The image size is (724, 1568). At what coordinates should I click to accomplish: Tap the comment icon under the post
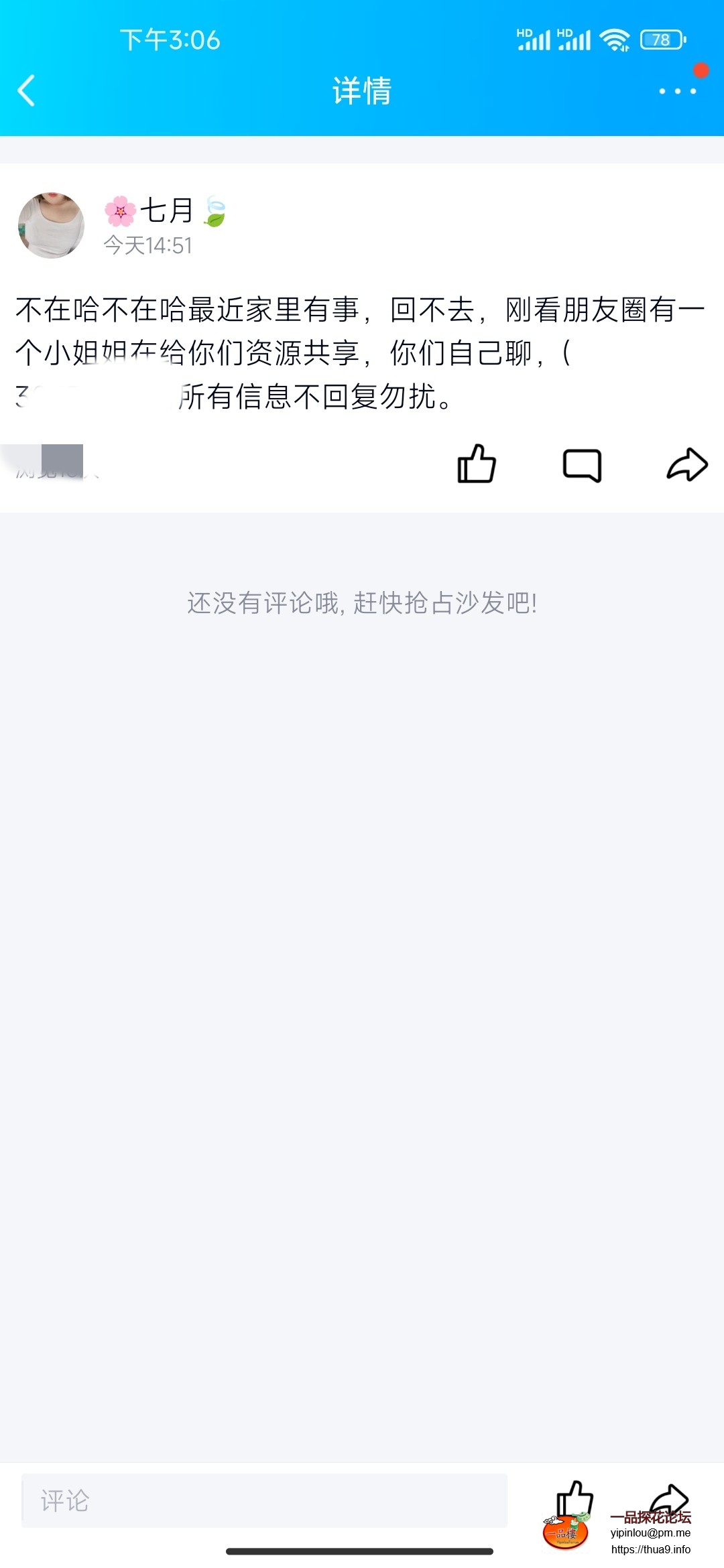point(582,465)
